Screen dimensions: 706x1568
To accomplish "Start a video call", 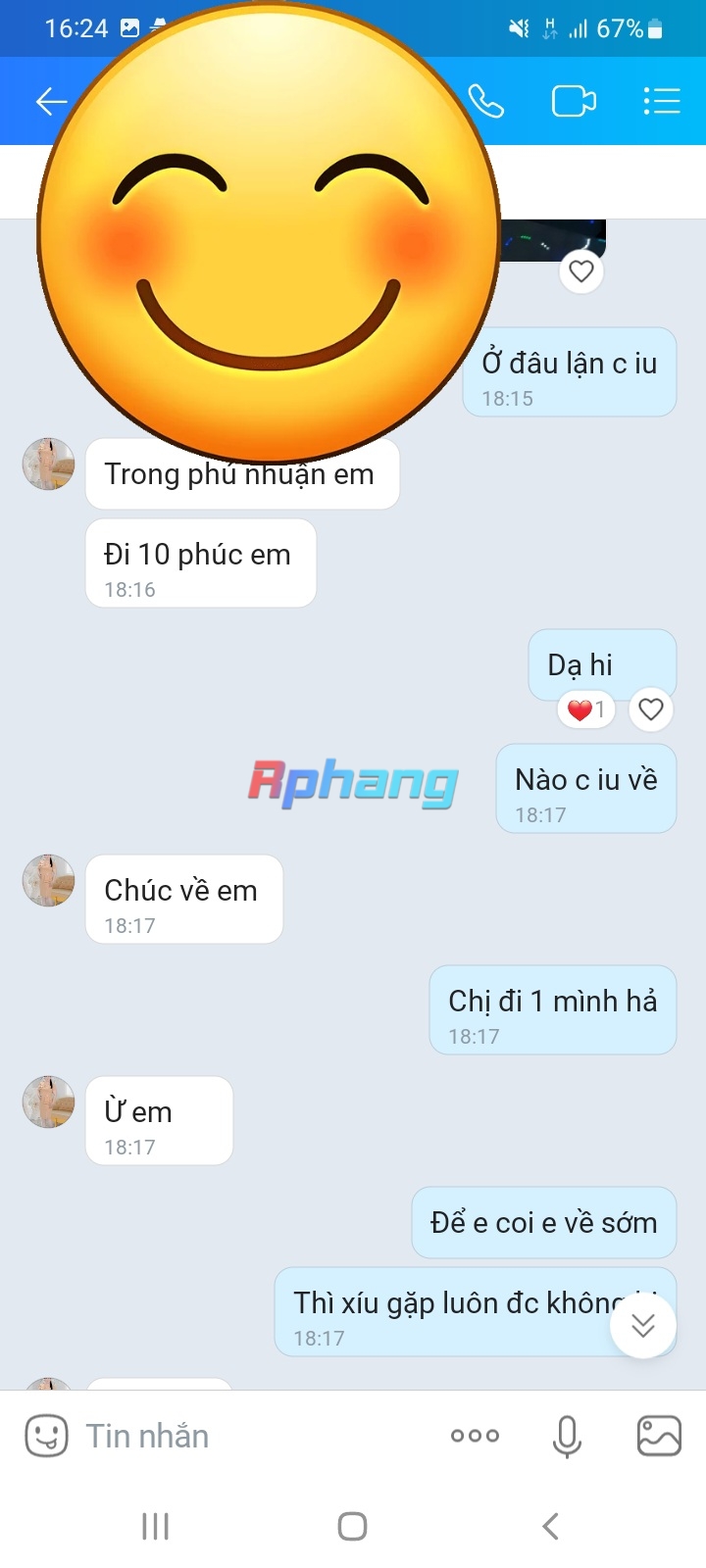I will [x=574, y=101].
